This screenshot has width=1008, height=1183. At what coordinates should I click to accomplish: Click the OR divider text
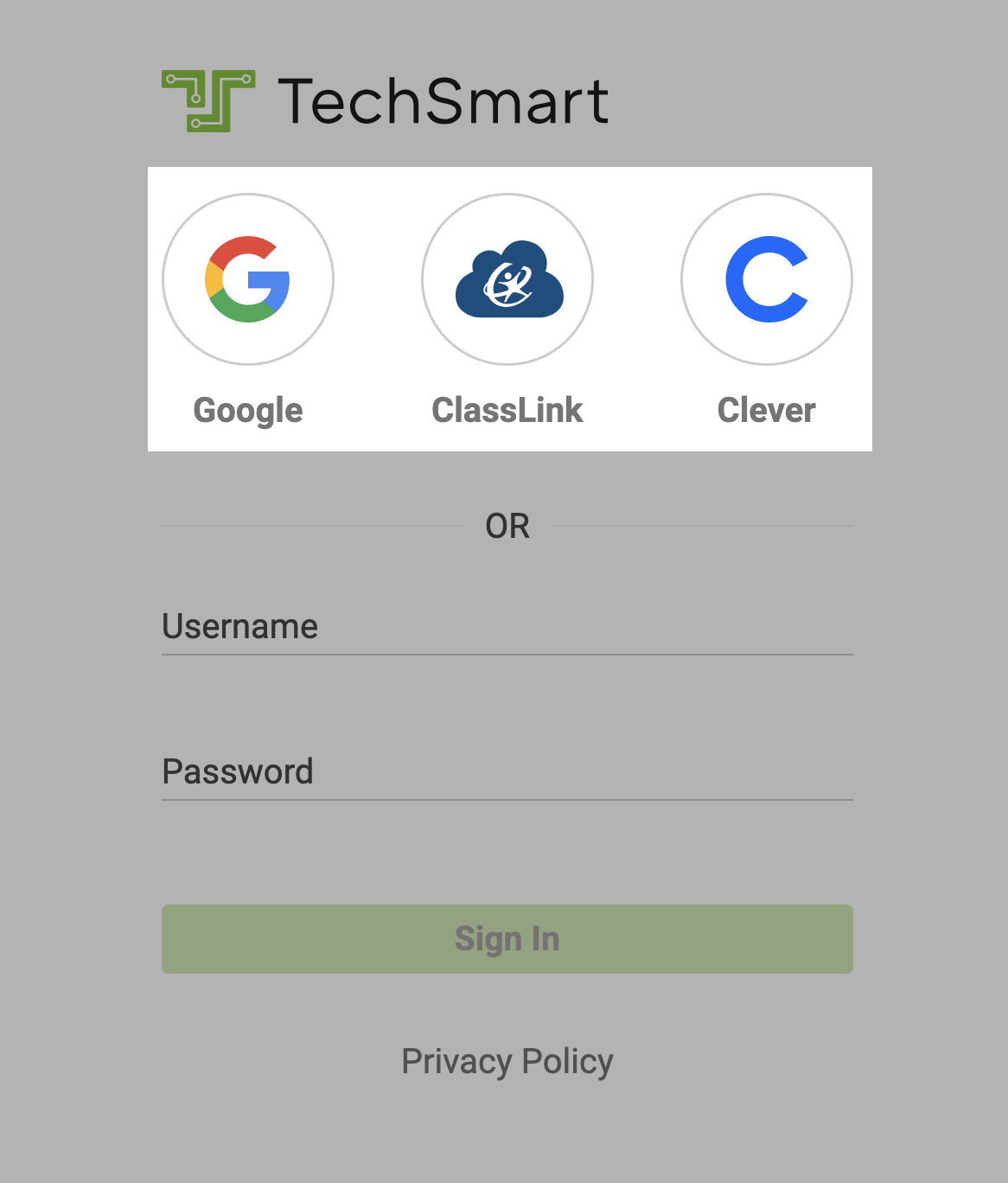point(508,526)
